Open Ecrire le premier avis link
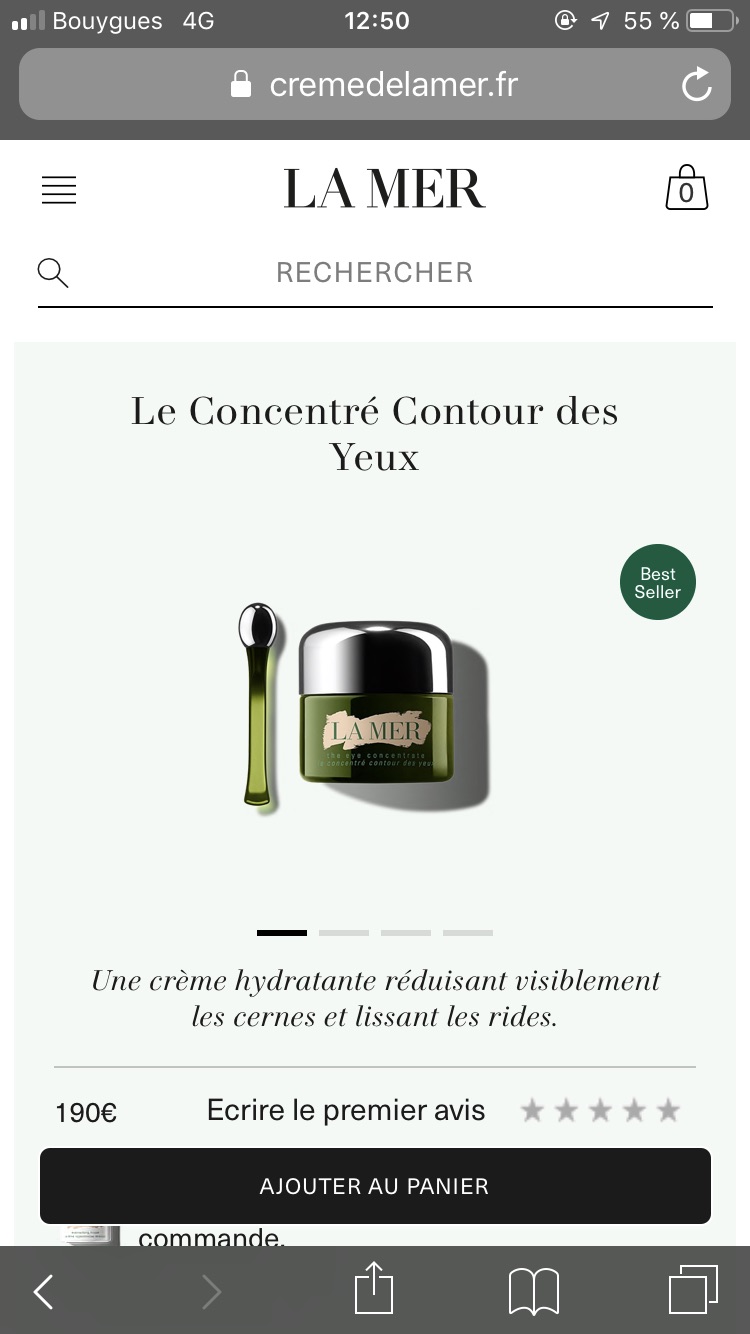The width and height of the screenshot is (750, 1334). click(346, 1110)
